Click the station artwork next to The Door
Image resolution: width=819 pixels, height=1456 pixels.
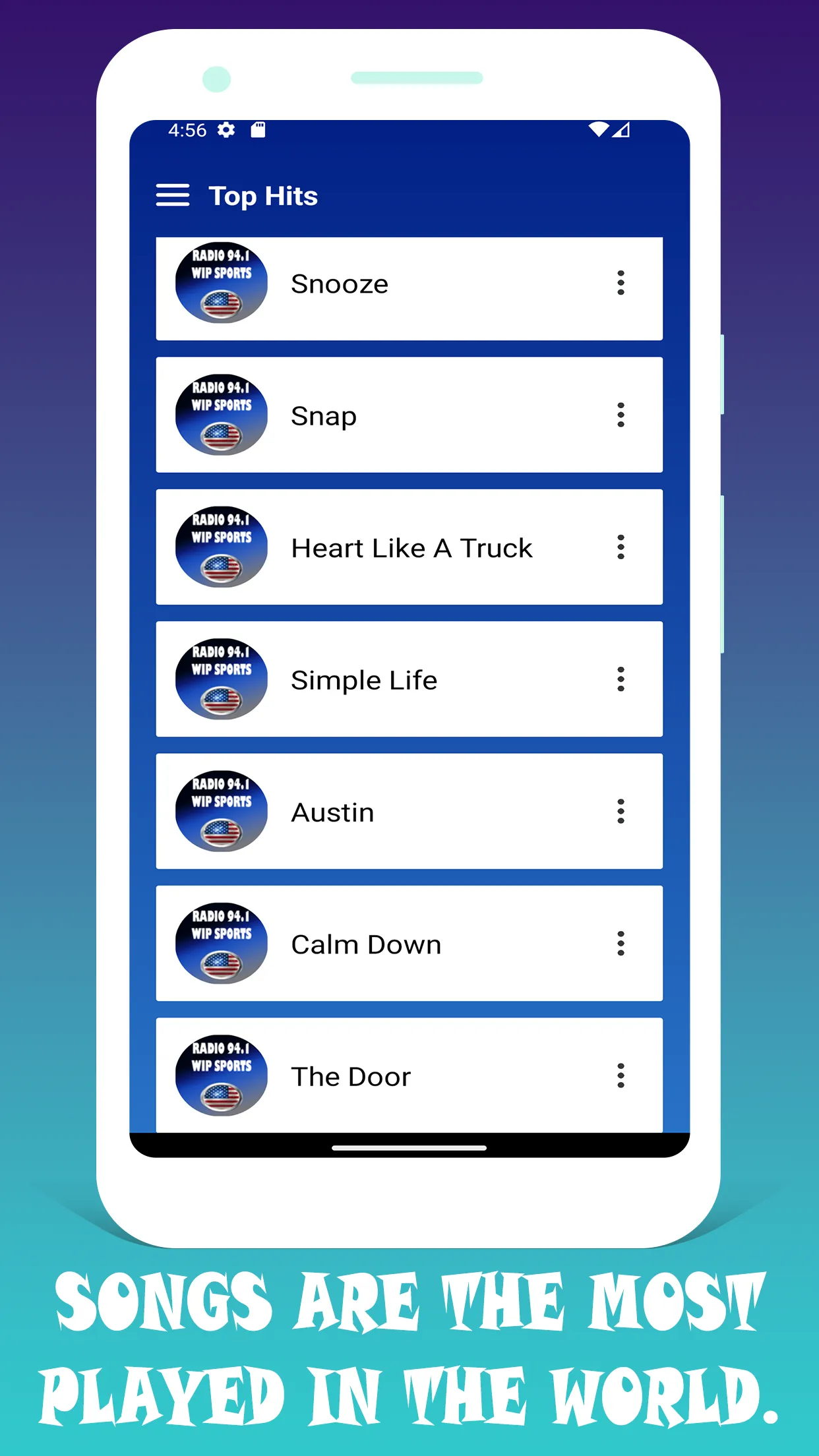pyautogui.click(x=221, y=1076)
